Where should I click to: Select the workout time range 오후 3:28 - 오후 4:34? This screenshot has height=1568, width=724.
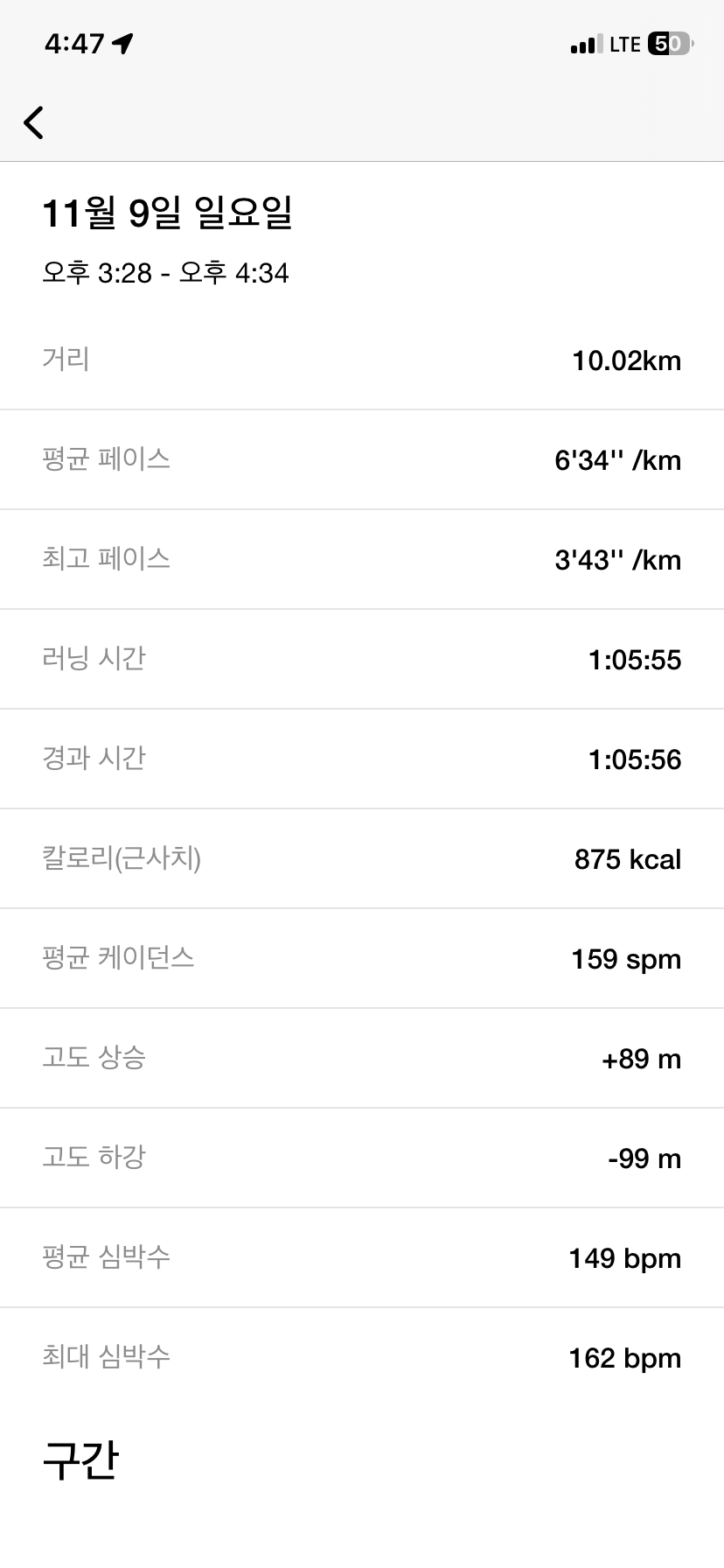166,273
